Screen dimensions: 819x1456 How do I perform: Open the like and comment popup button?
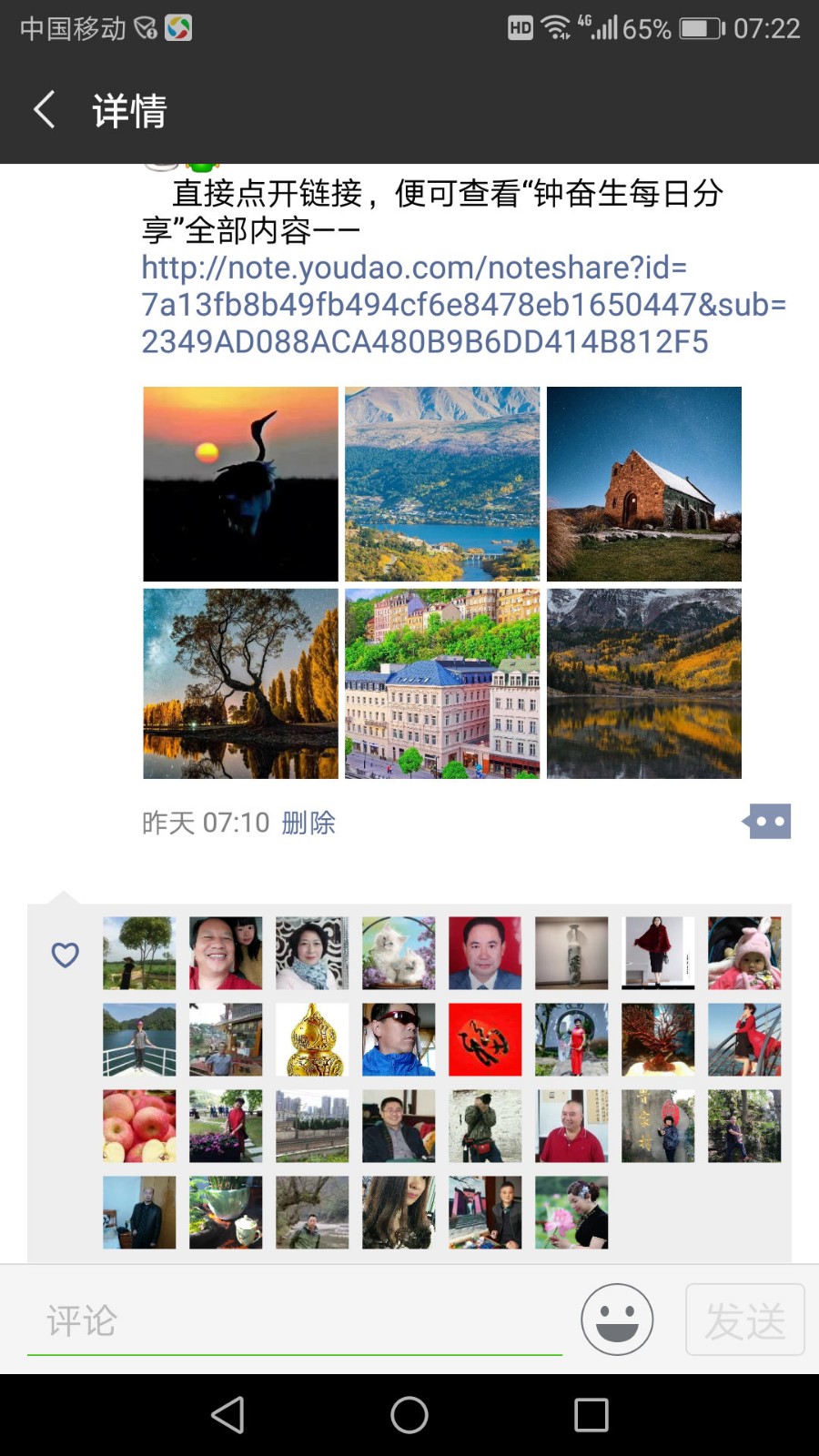769,822
